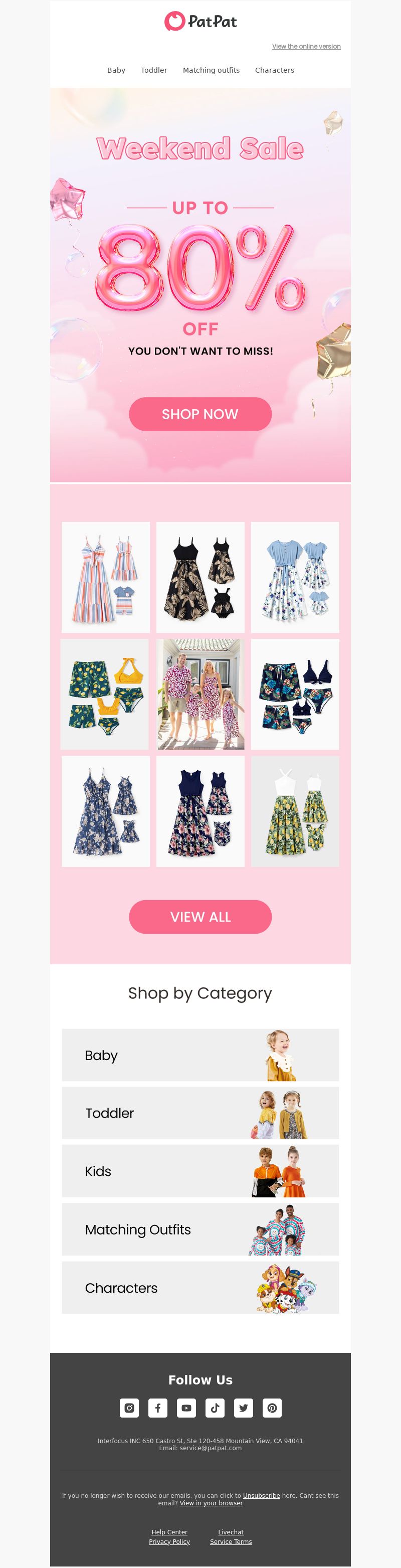View the lemon print swimwear set
This screenshot has width=401, height=1568.
105,694
